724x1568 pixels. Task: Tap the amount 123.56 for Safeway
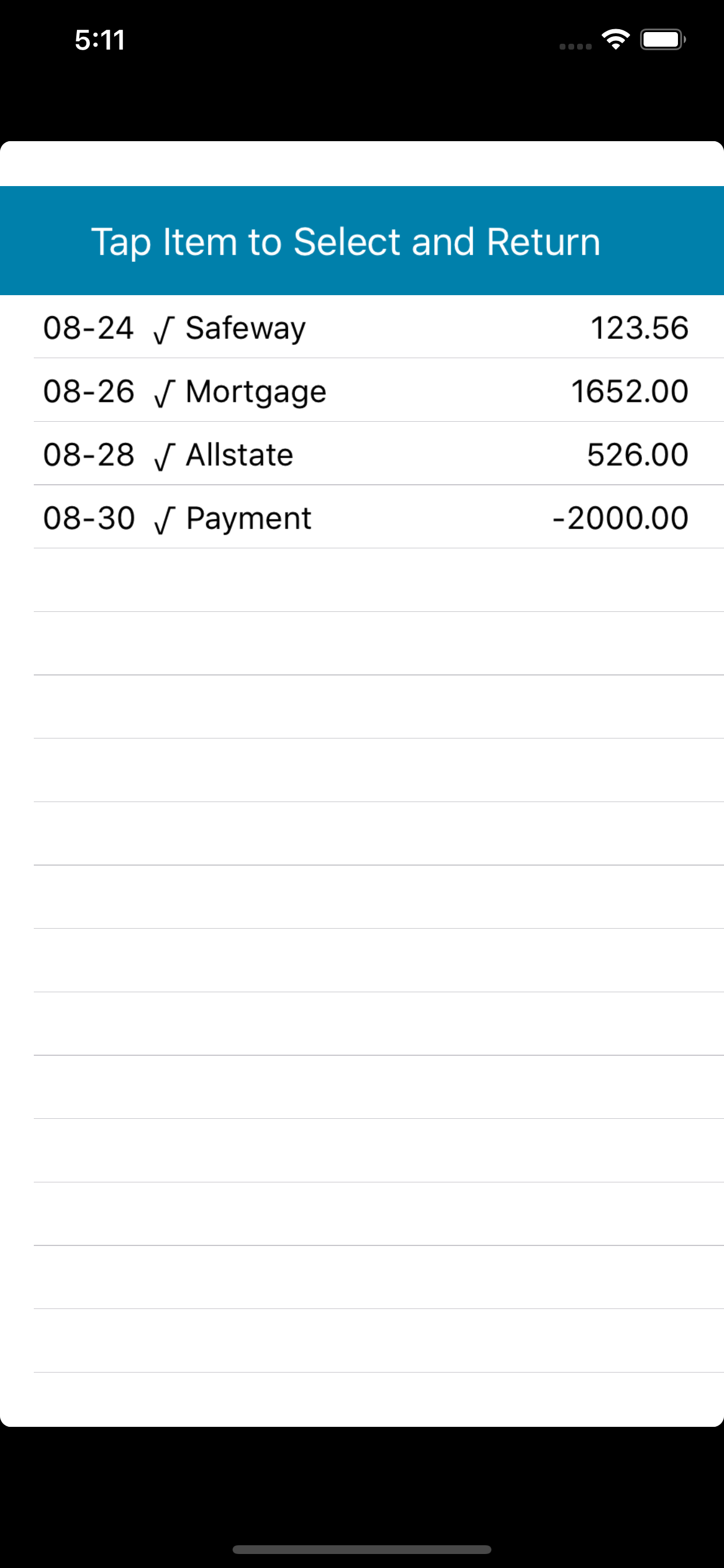639,328
